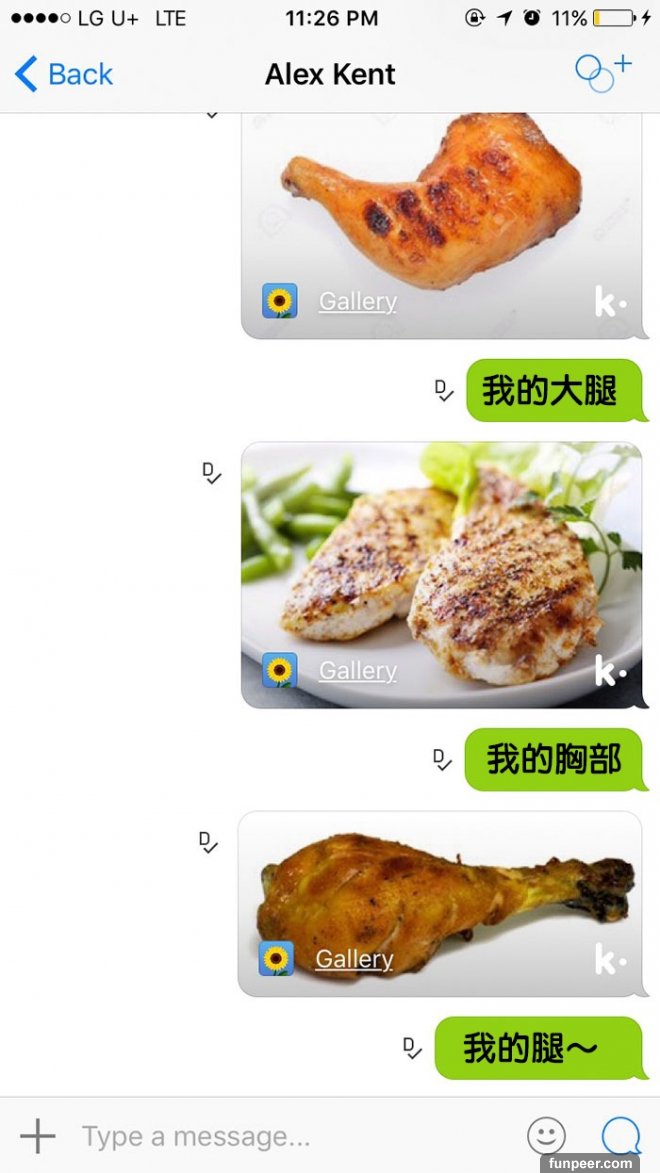Open the plus attachment menu
This screenshot has width=660, height=1173.
pos(38,1136)
